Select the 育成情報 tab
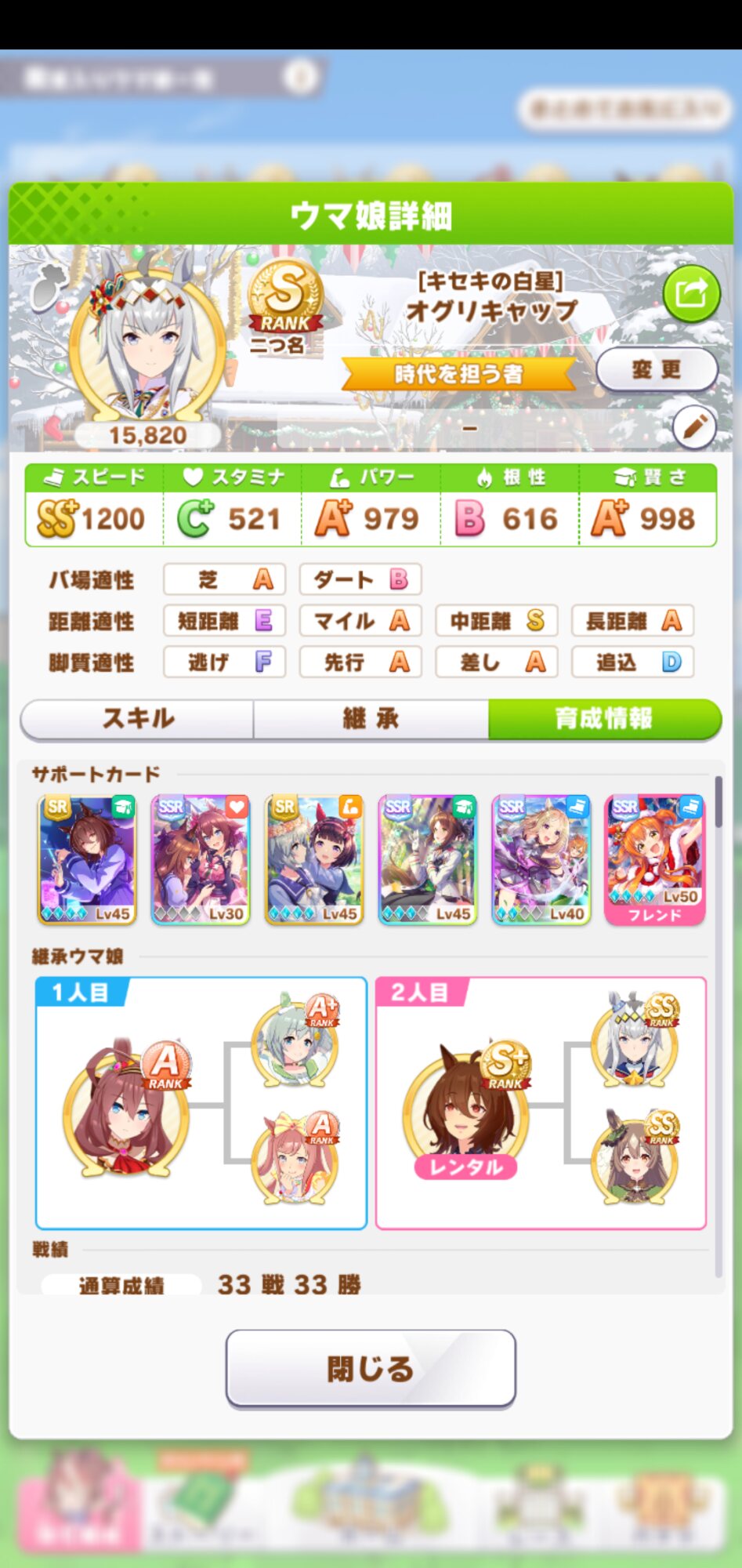 point(604,719)
